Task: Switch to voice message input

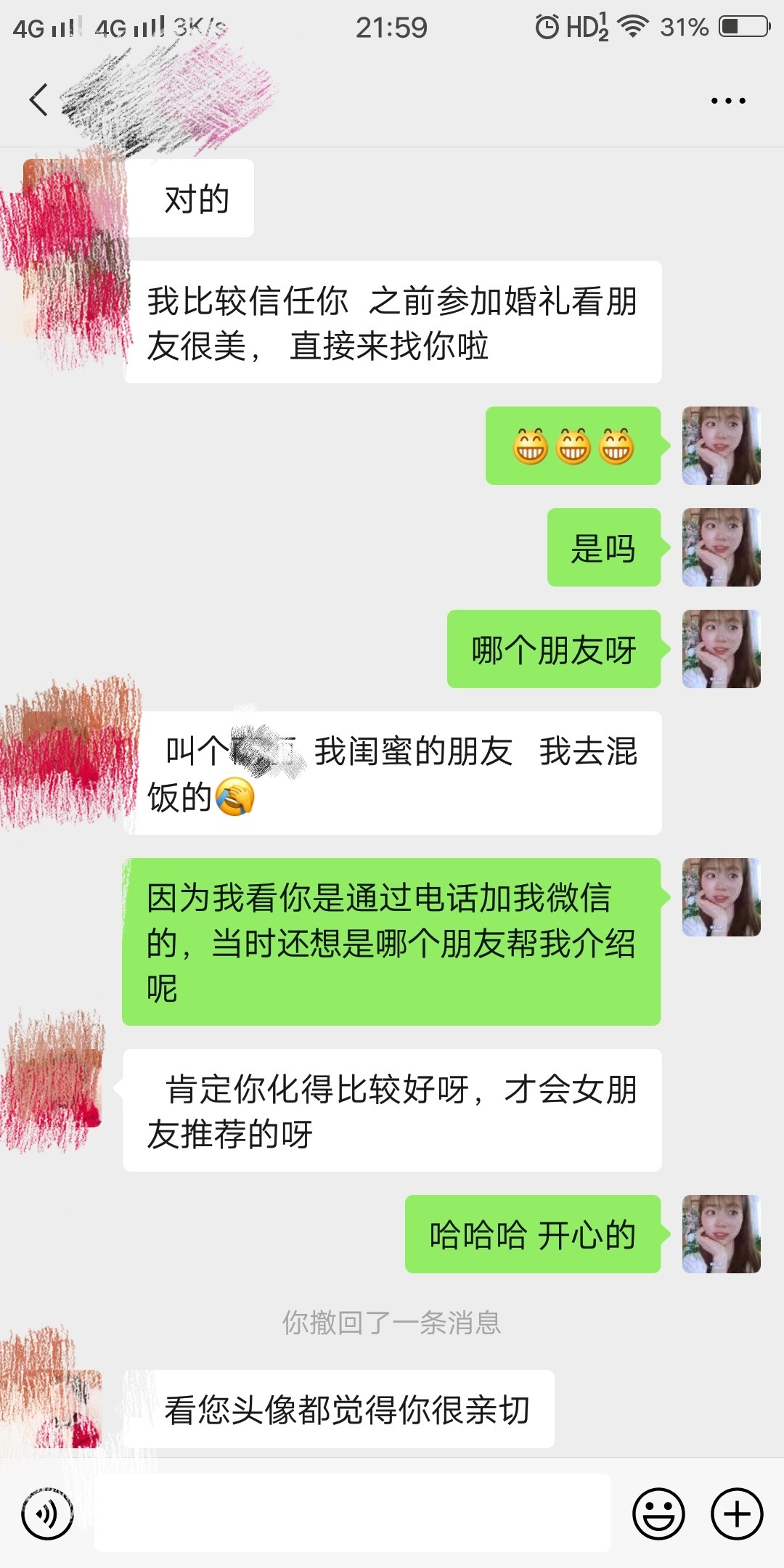Action: (47, 1514)
